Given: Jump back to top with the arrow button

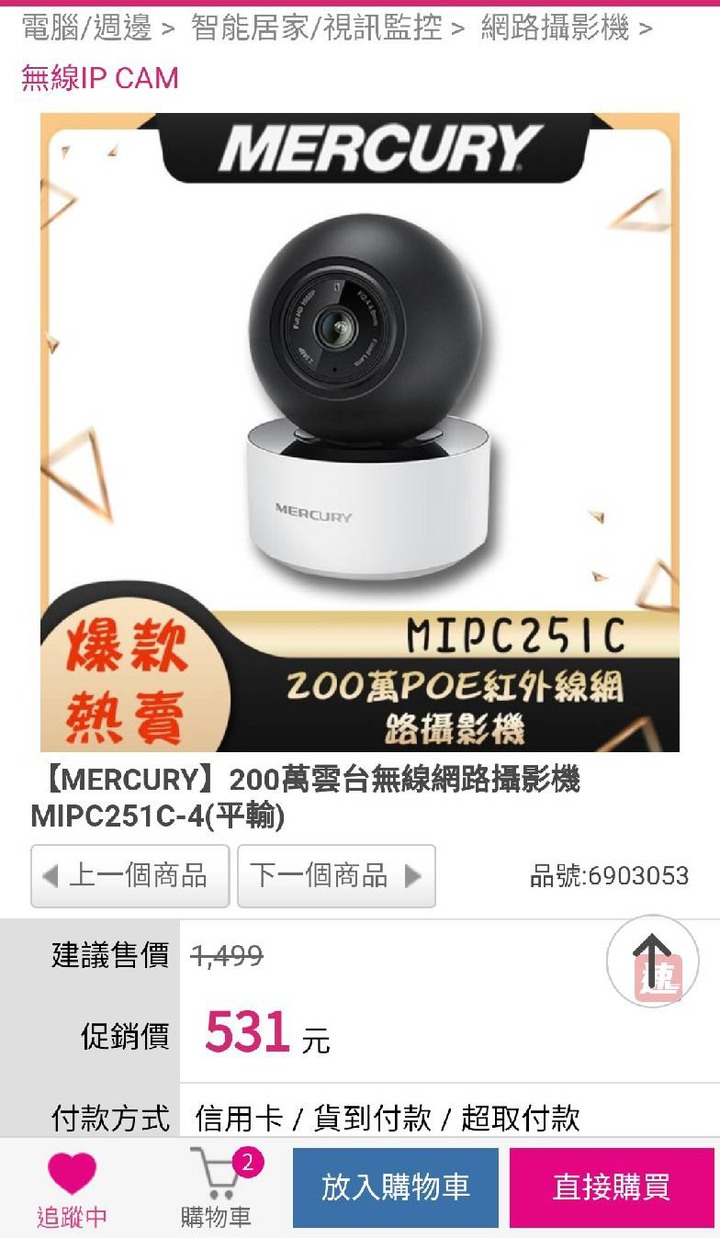Looking at the screenshot, I should (x=653, y=961).
